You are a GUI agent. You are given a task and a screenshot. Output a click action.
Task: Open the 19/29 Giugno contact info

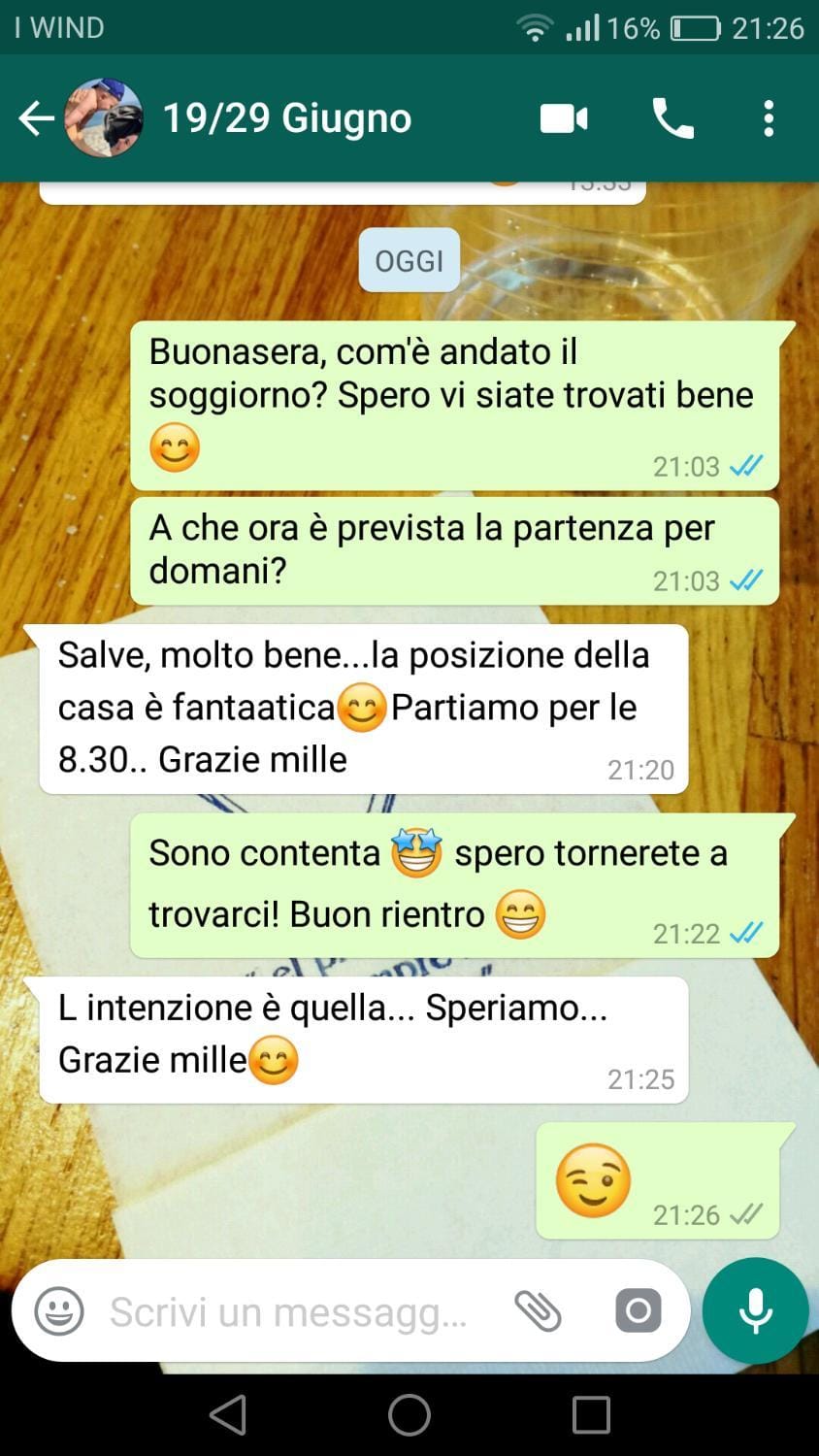[286, 118]
